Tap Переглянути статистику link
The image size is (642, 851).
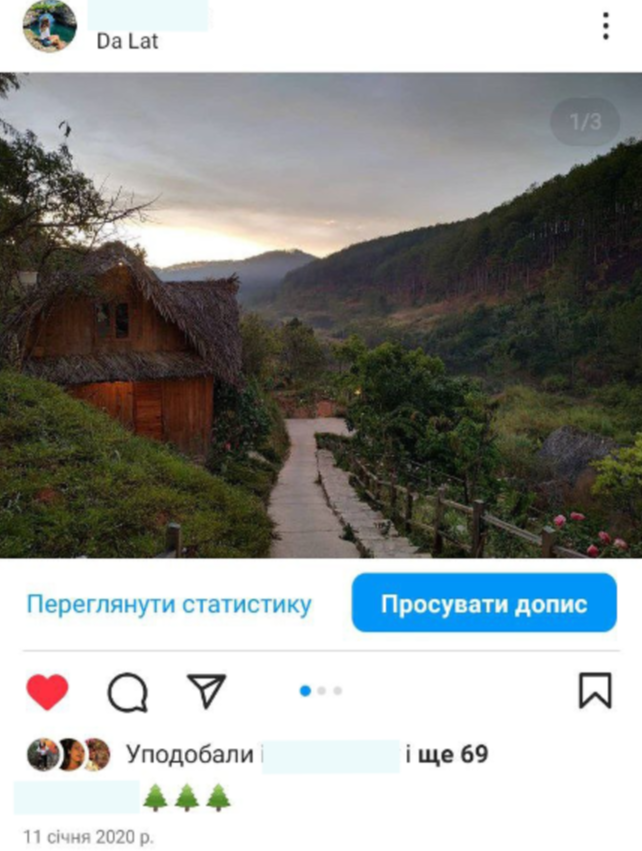point(169,604)
